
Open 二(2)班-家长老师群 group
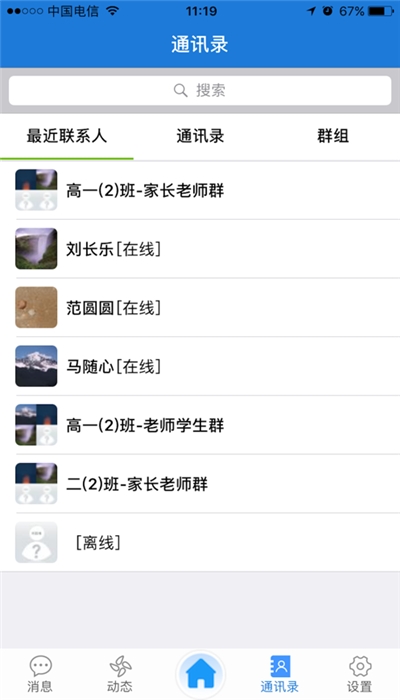click(x=200, y=483)
